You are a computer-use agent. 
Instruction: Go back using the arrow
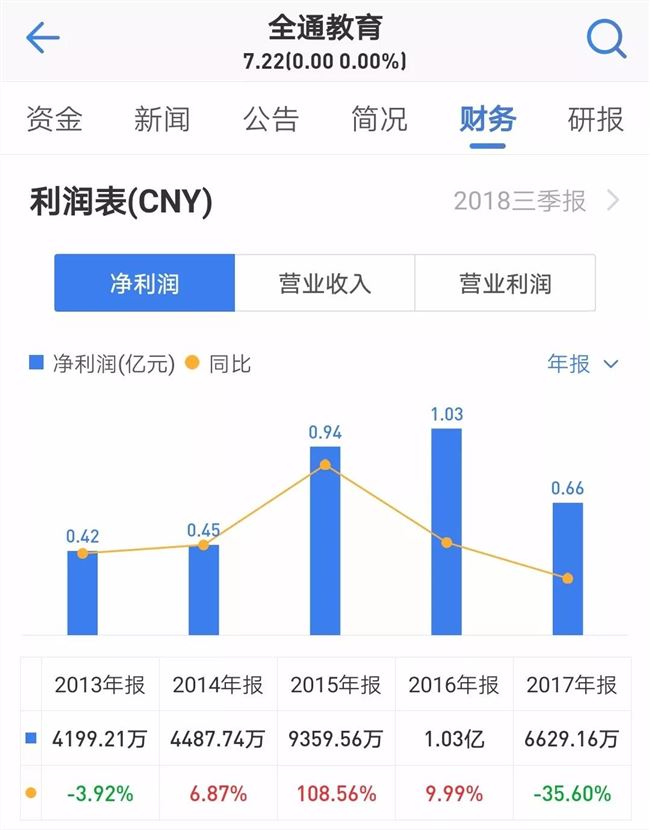click(x=43, y=39)
